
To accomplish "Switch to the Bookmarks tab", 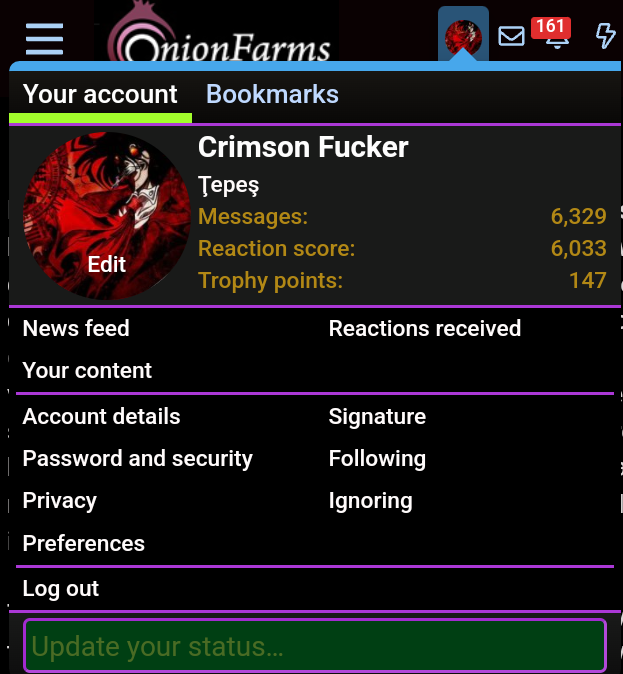I will click(272, 95).
